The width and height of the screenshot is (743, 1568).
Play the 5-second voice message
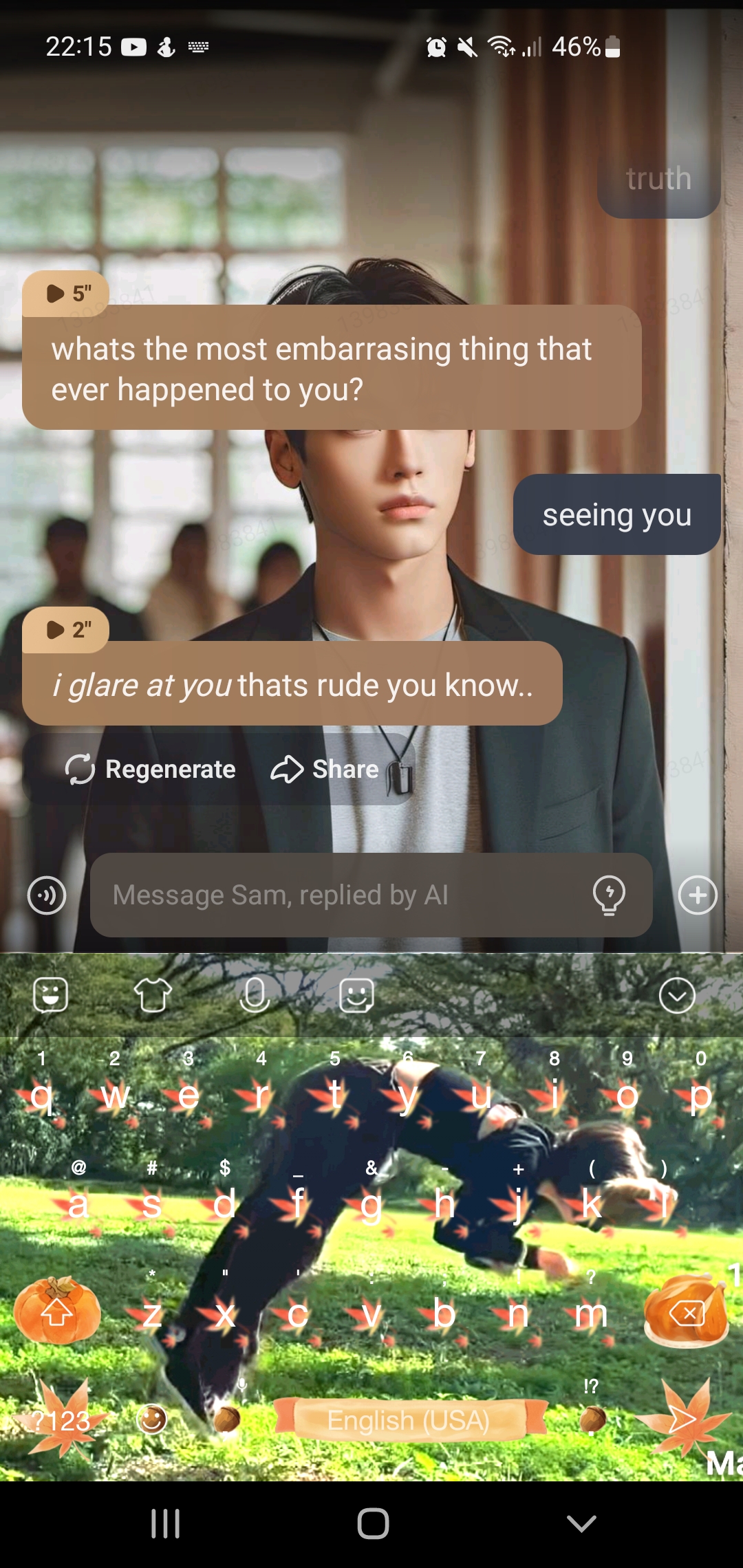pos(66,294)
